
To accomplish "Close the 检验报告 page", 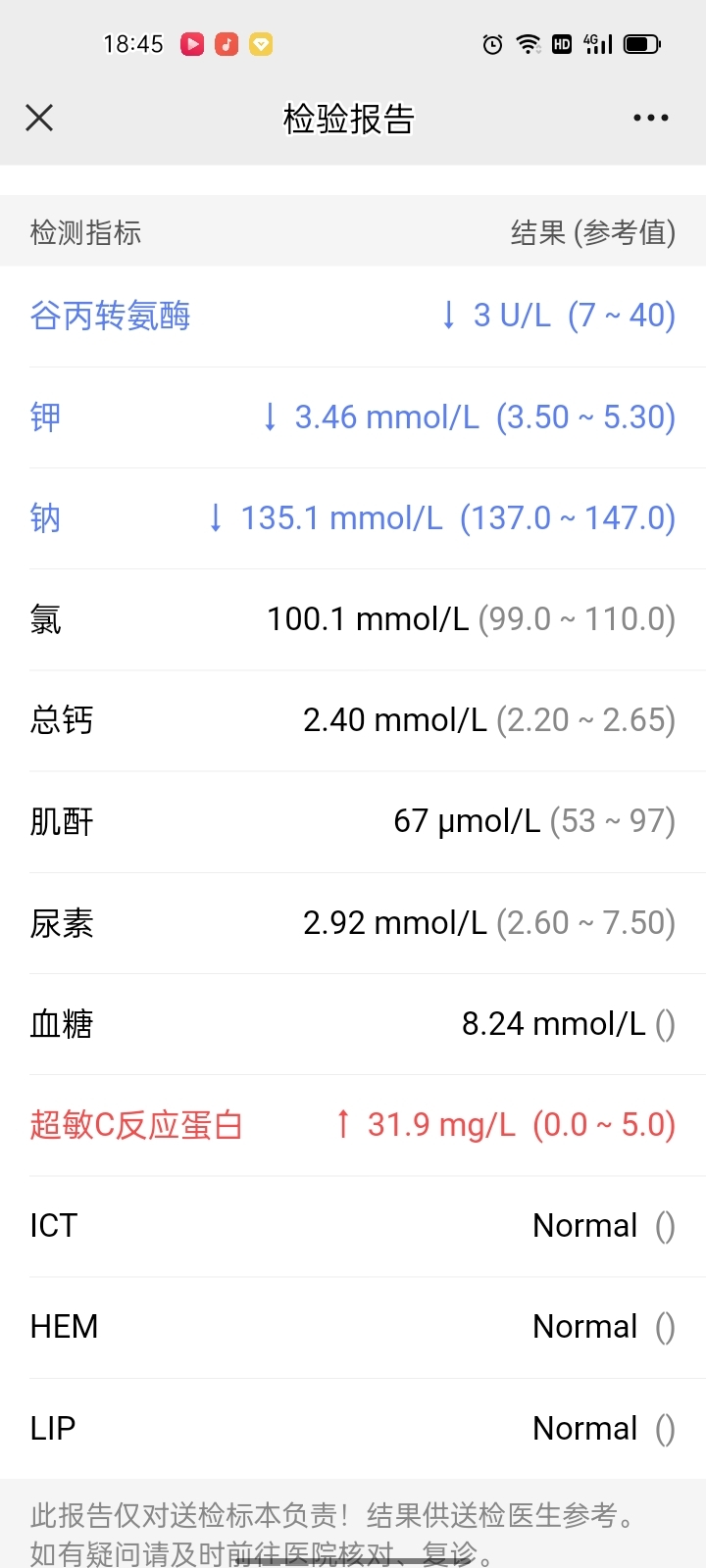I will [x=39, y=118].
